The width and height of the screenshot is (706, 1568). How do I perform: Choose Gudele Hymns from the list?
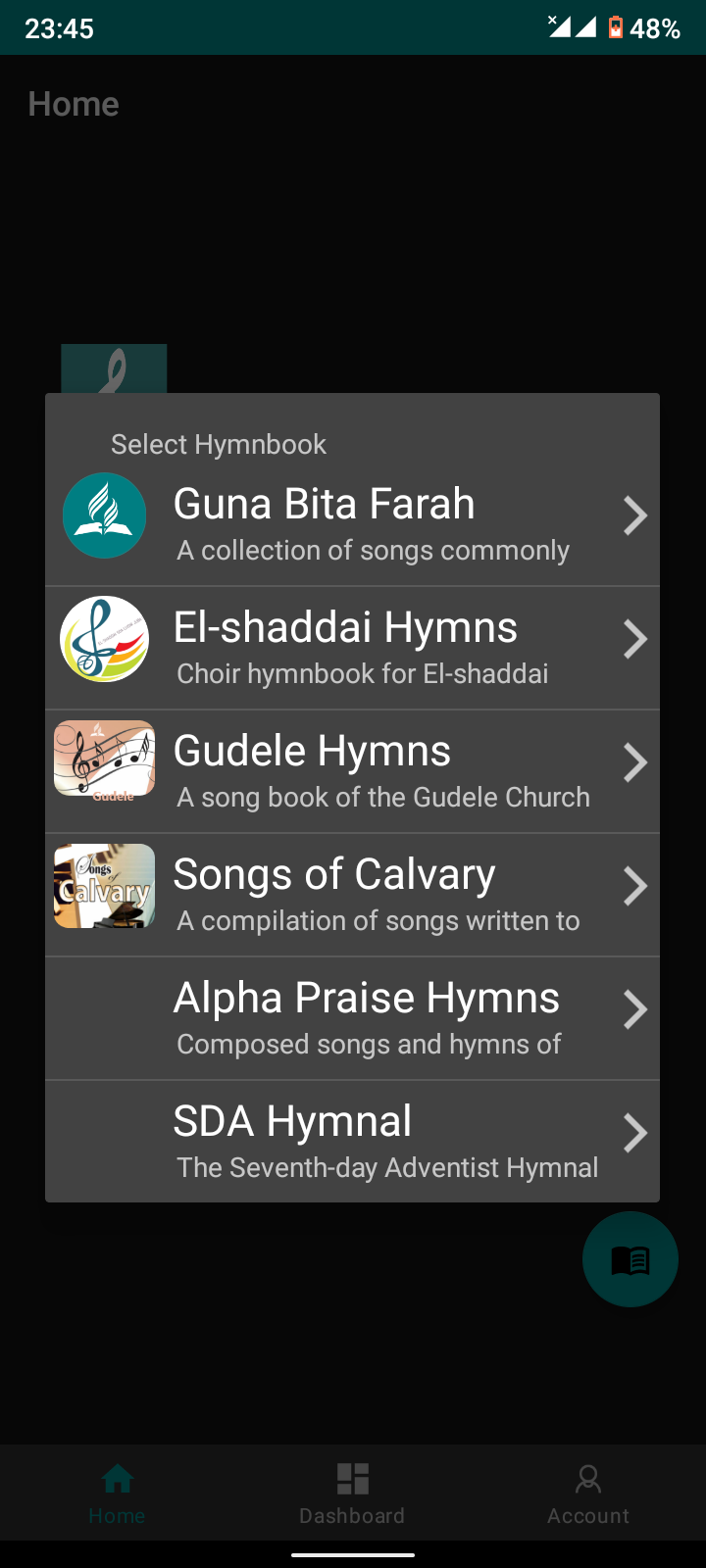(x=352, y=771)
